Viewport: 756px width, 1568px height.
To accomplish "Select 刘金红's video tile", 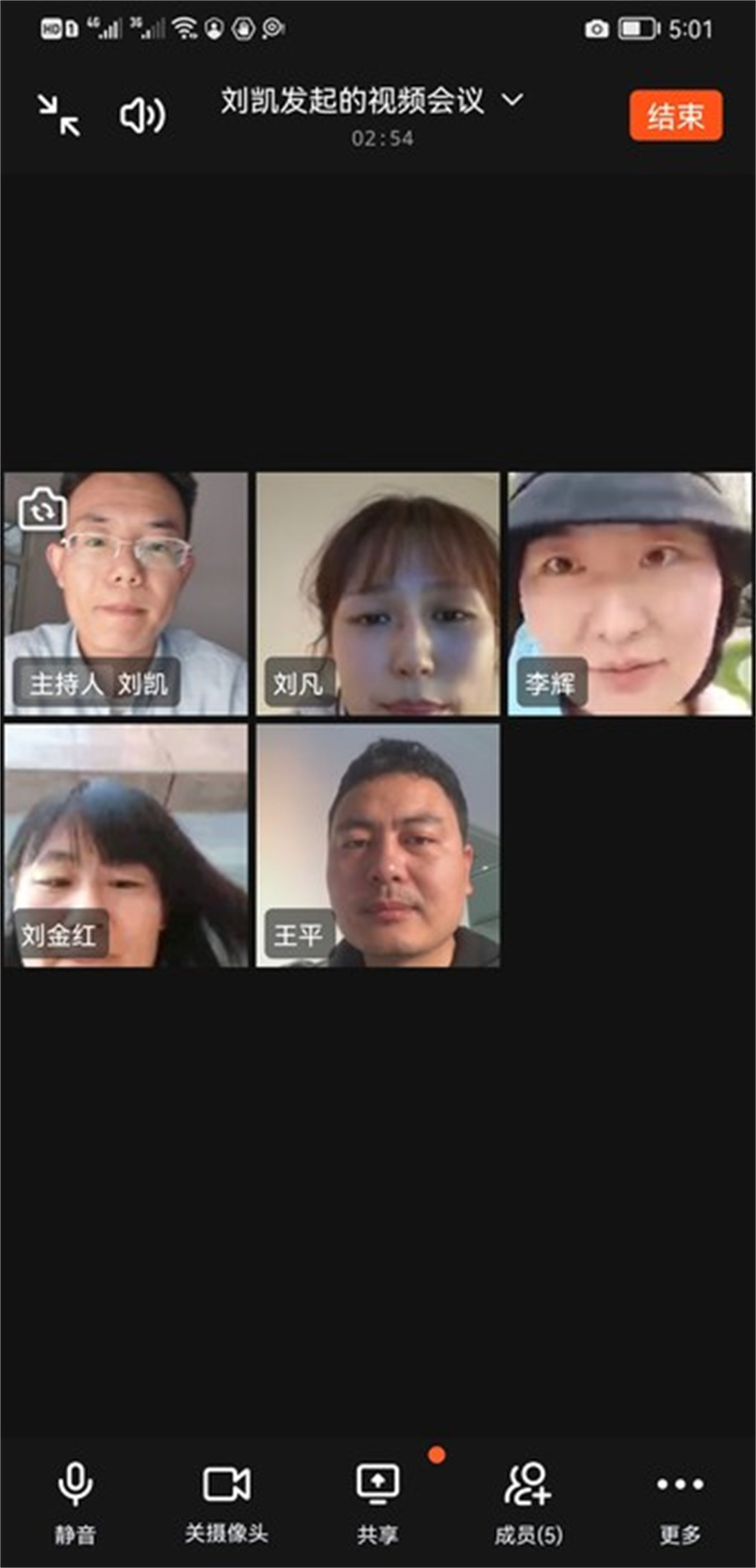I will click(x=126, y=845).
